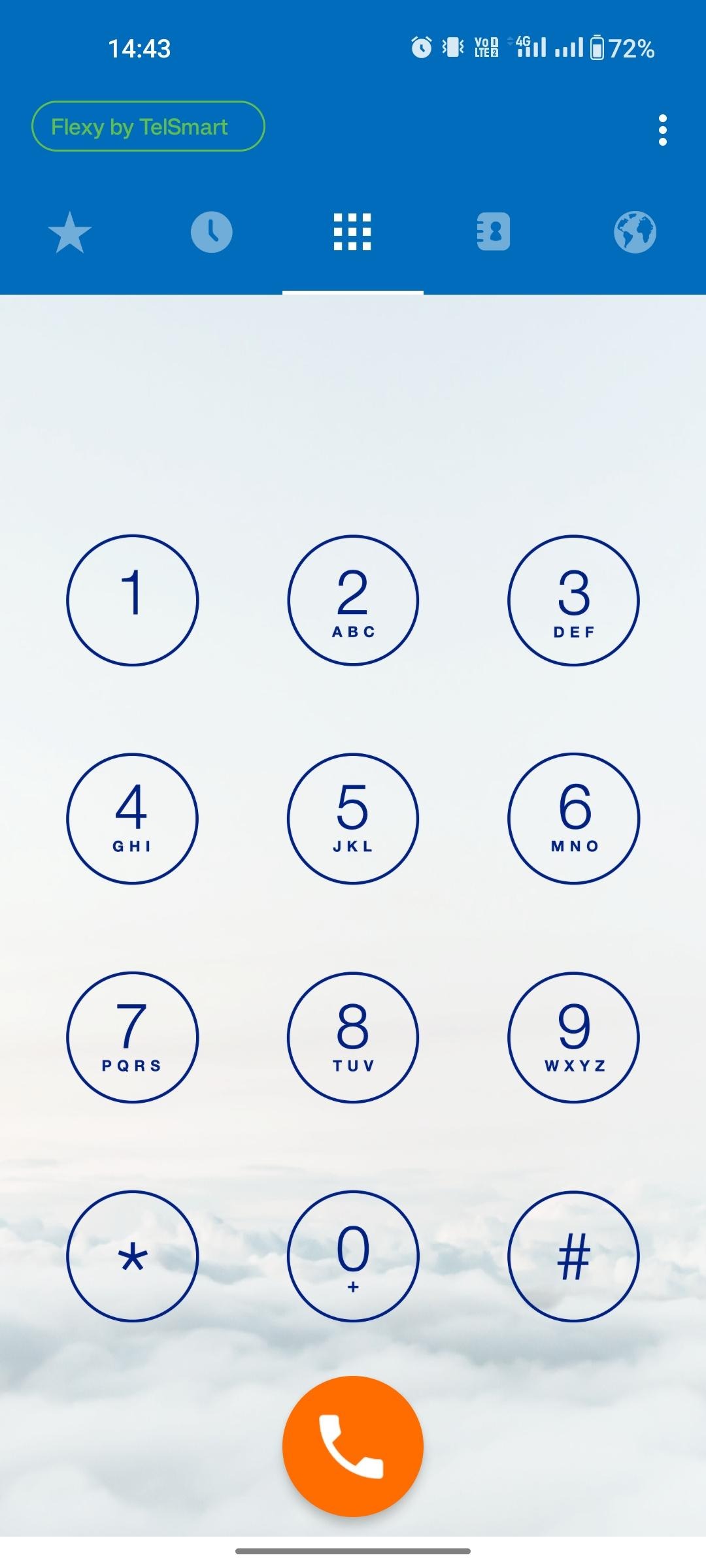Switch to the favorites star tab

click(70, 233)
